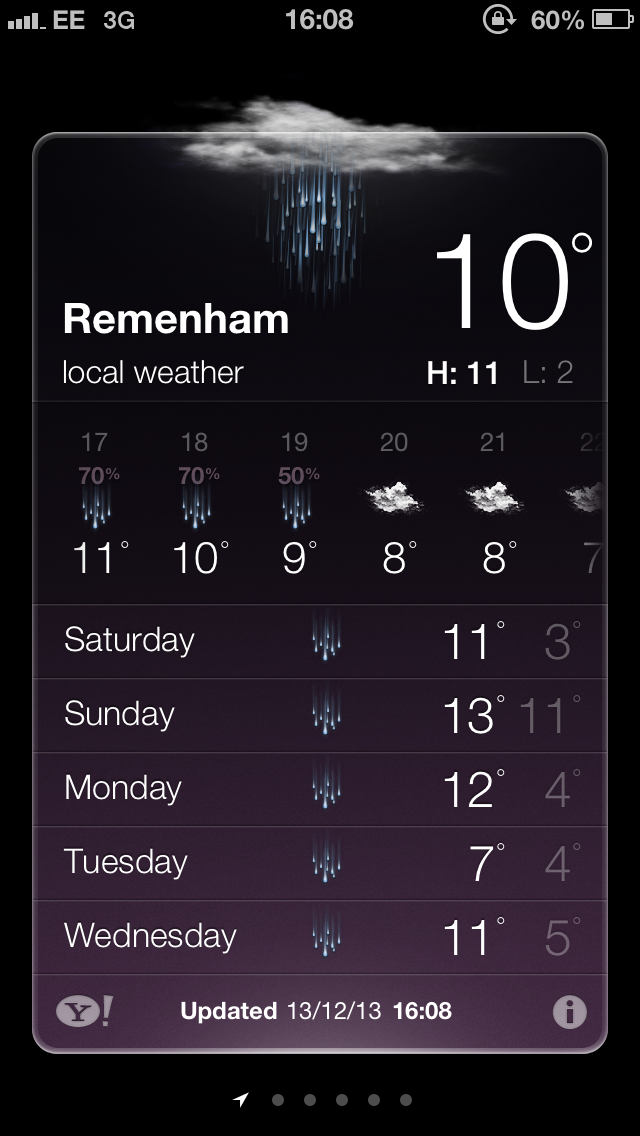This screenshot has height=1136, width=640.
Task: Open Yahoo weather via the Y! logo
Action: tap(83, 1012)
